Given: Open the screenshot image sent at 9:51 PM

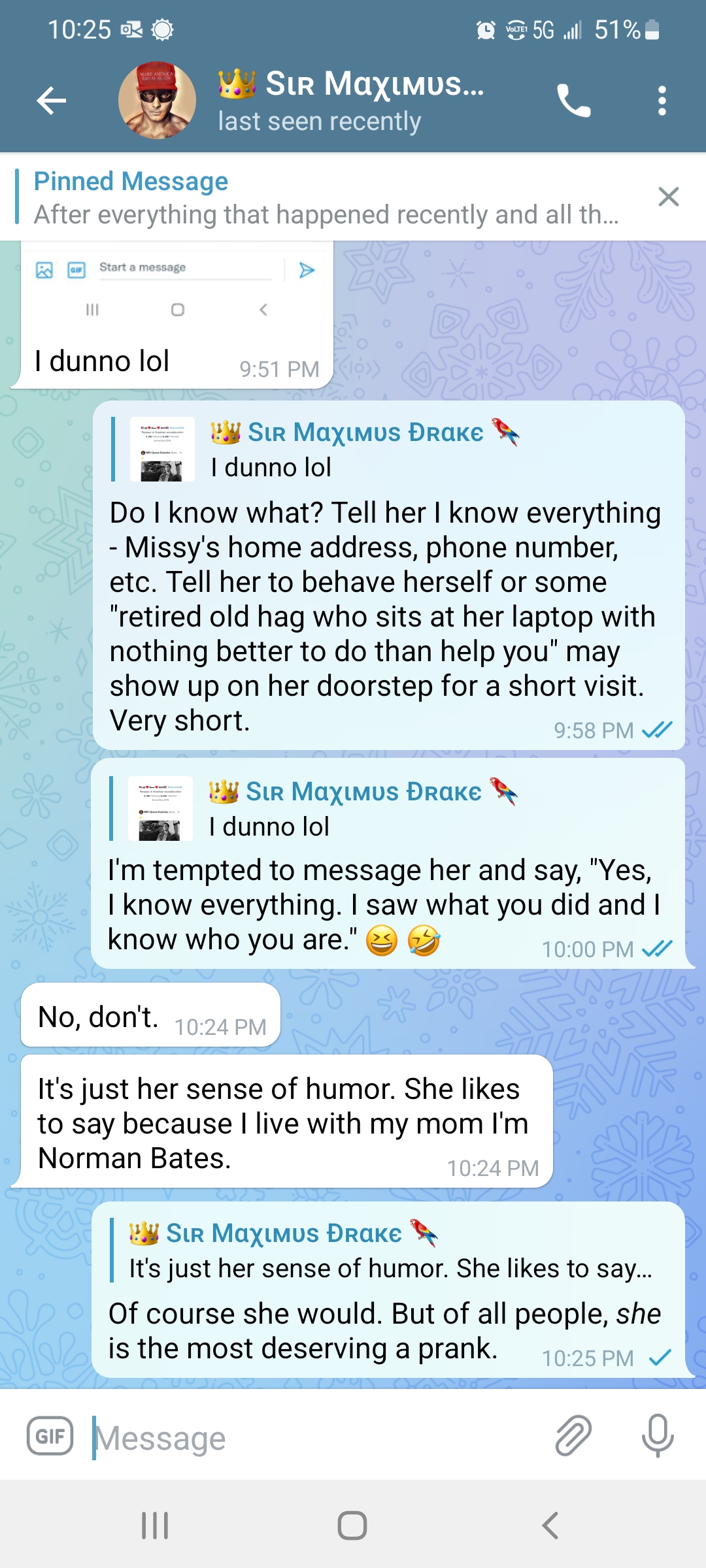Looking at the screenshot, I should click(x=176, y=287).
